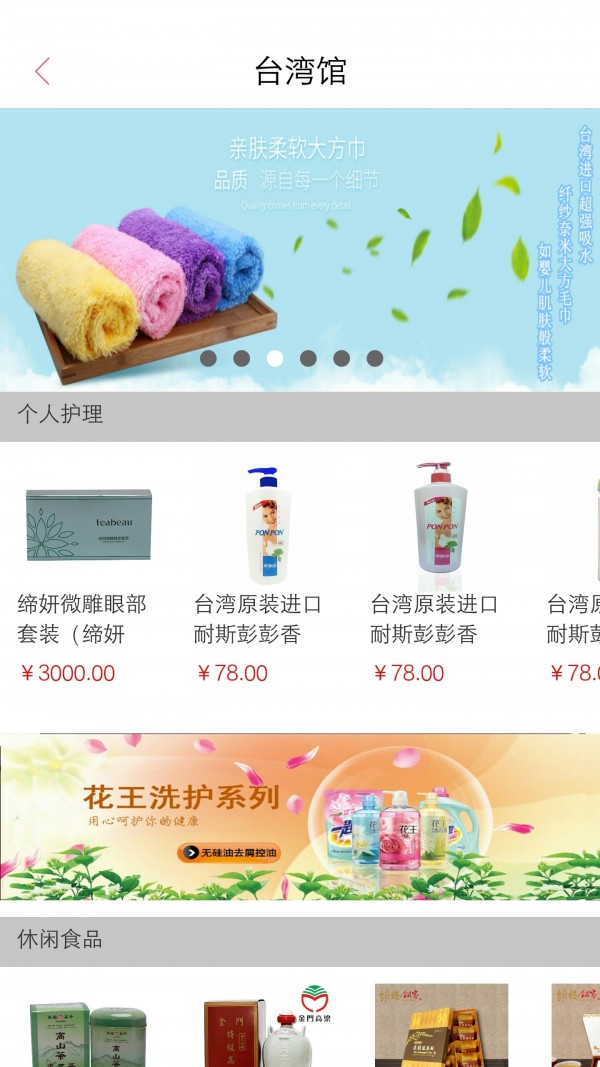The height and width of the screenshot is (1067, 600).
Task: Open the blue-pump PON PON bottle product
Action: point(264,570)
